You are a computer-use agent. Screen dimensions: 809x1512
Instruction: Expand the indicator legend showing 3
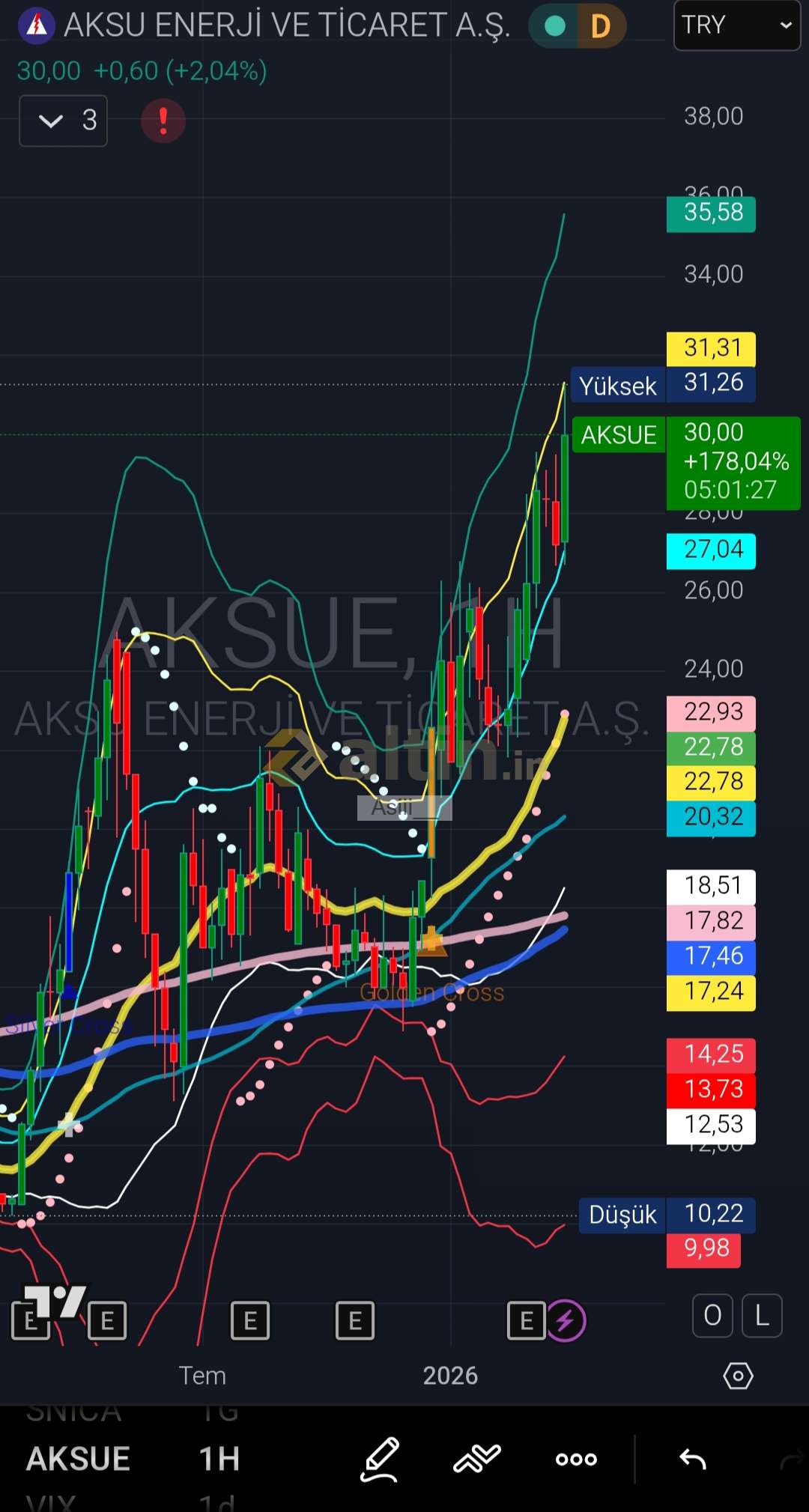63,121
